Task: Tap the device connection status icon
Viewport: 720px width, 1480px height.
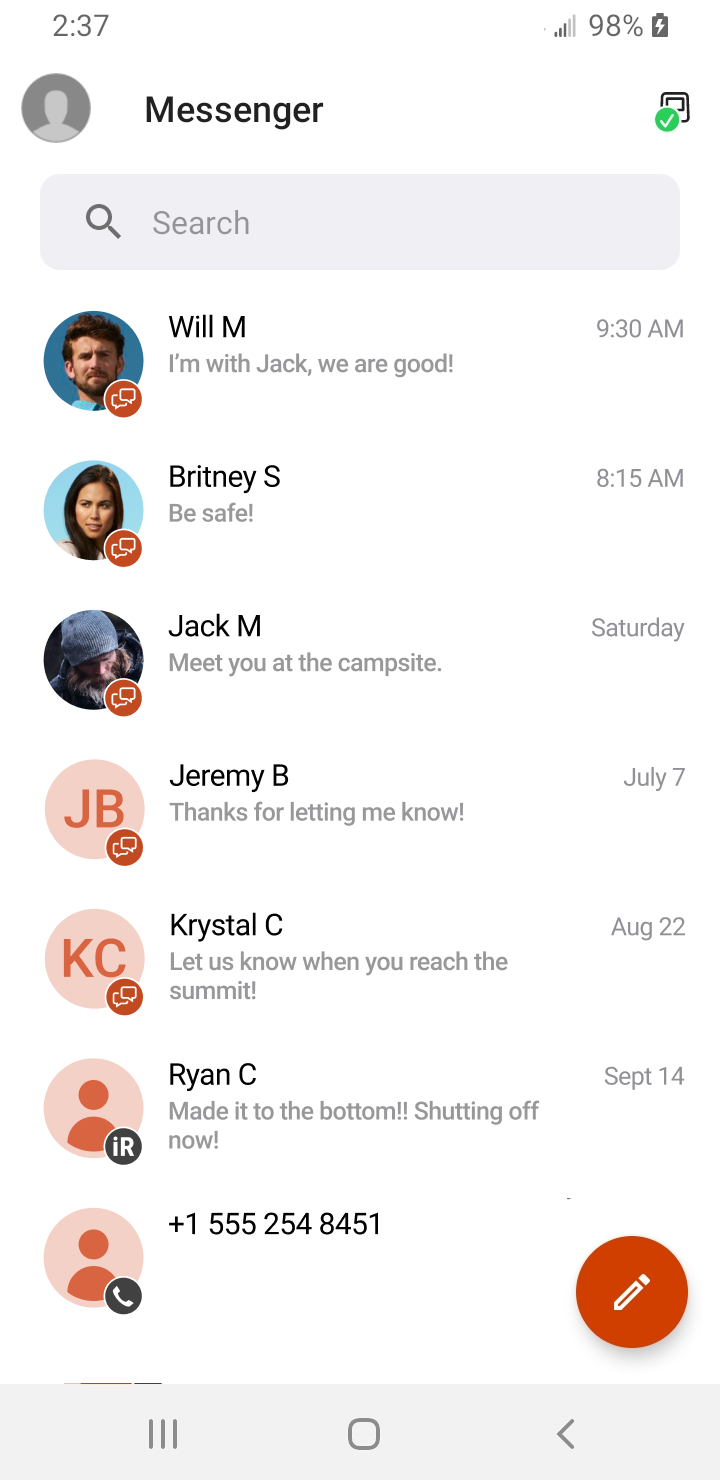Action: click(673, 110)
